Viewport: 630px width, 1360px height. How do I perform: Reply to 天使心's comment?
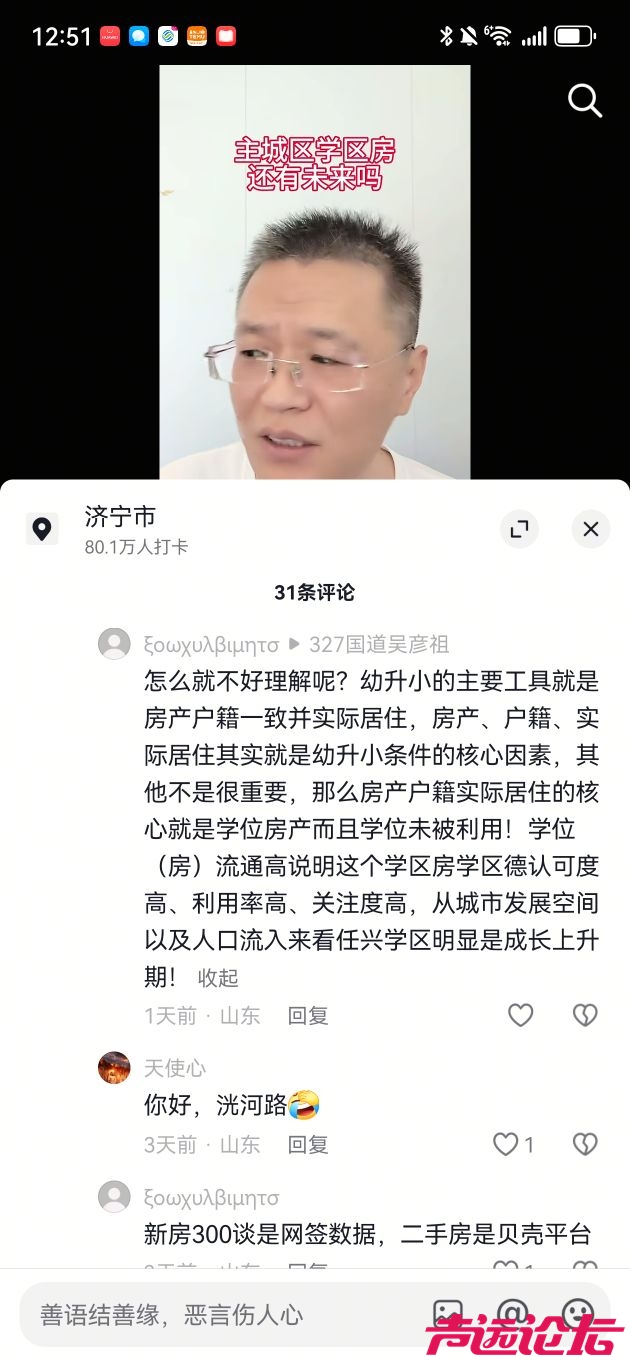(x=308, y=1144)
